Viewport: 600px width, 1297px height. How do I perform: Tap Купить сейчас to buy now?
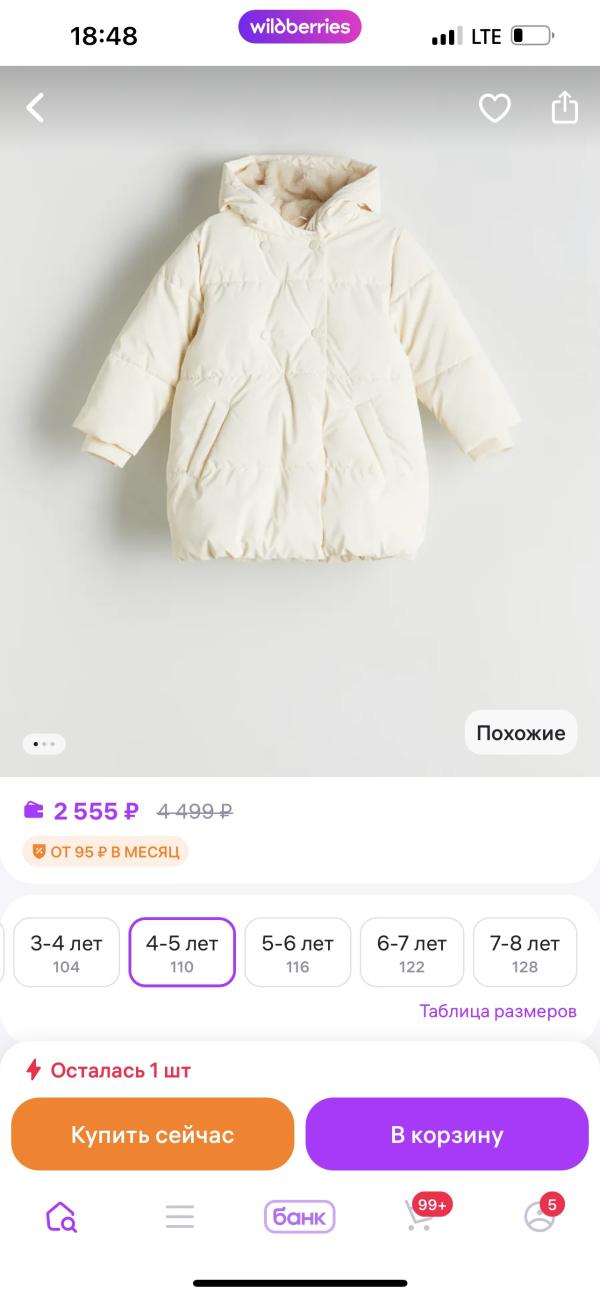(152, 1134)
